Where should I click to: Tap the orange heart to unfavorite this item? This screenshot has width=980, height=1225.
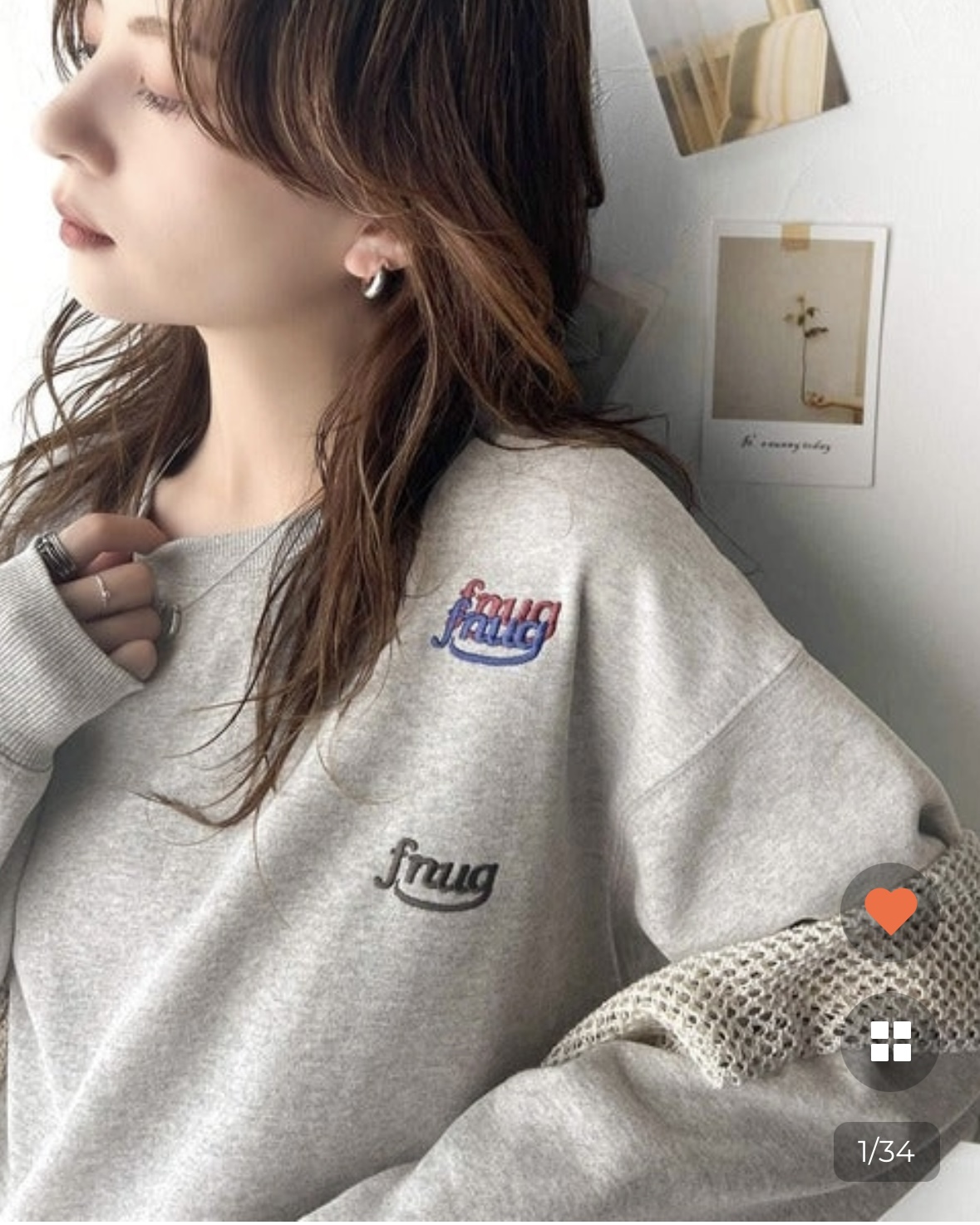point(890,911)
